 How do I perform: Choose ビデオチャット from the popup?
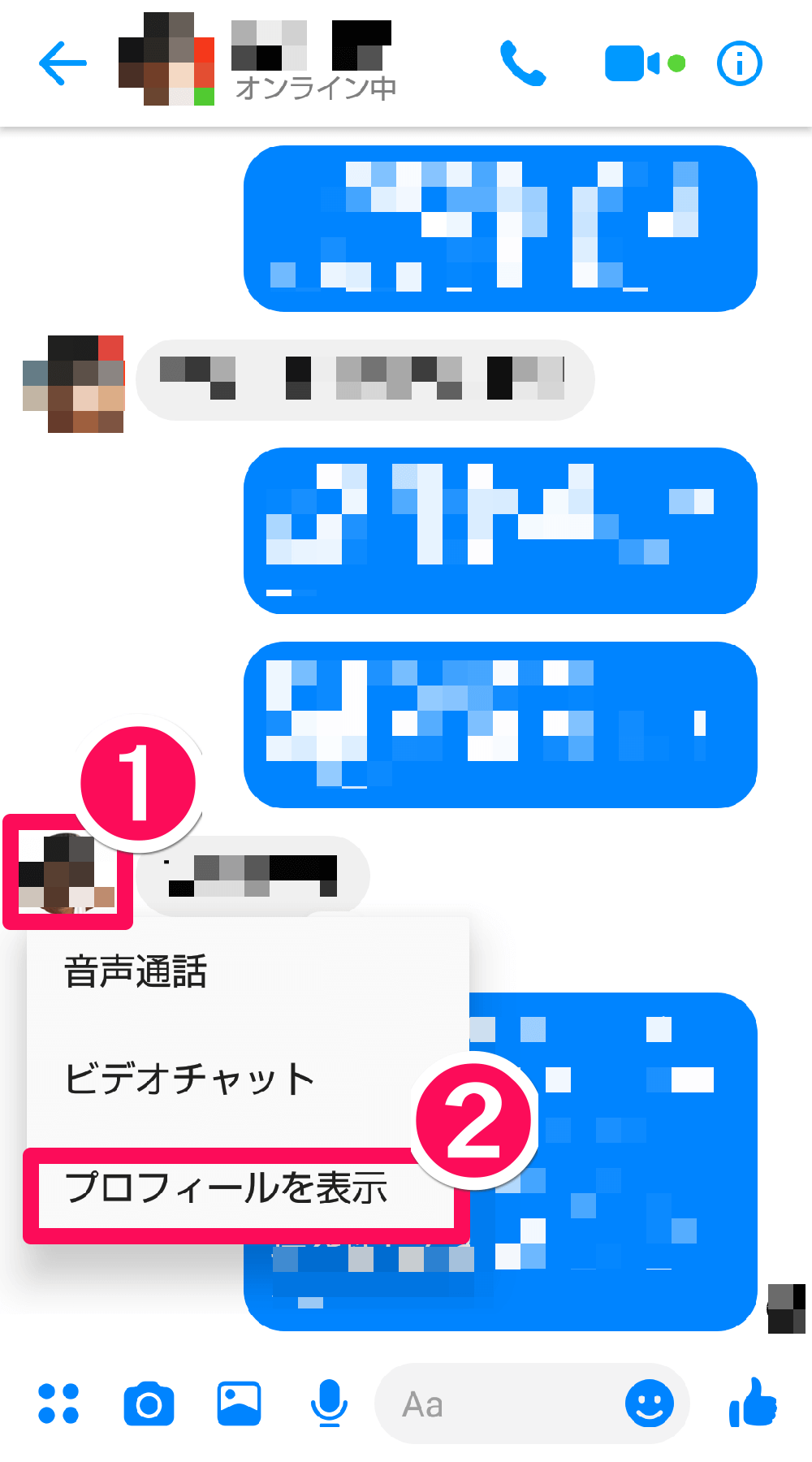[189, 1079]
